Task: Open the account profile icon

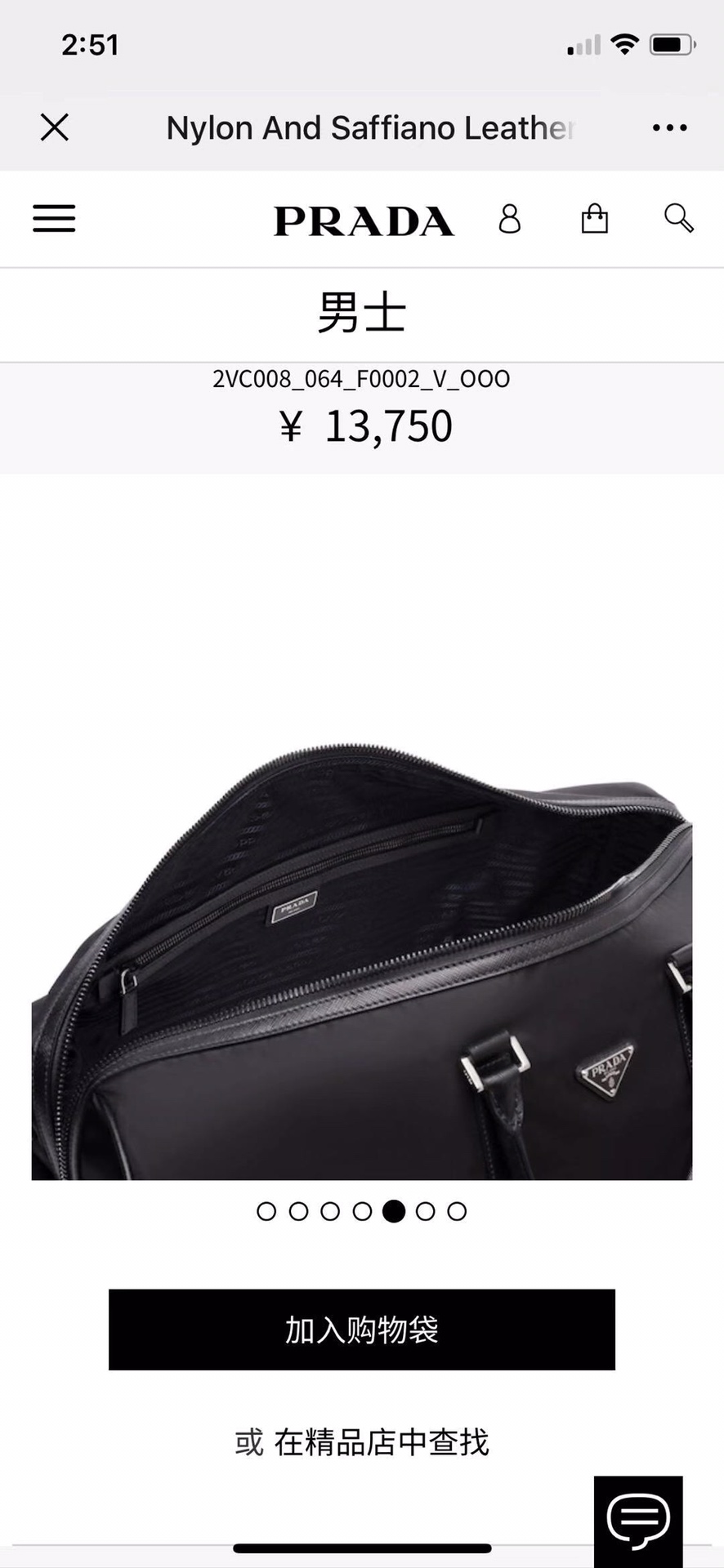Action: (x=509, y=219)
